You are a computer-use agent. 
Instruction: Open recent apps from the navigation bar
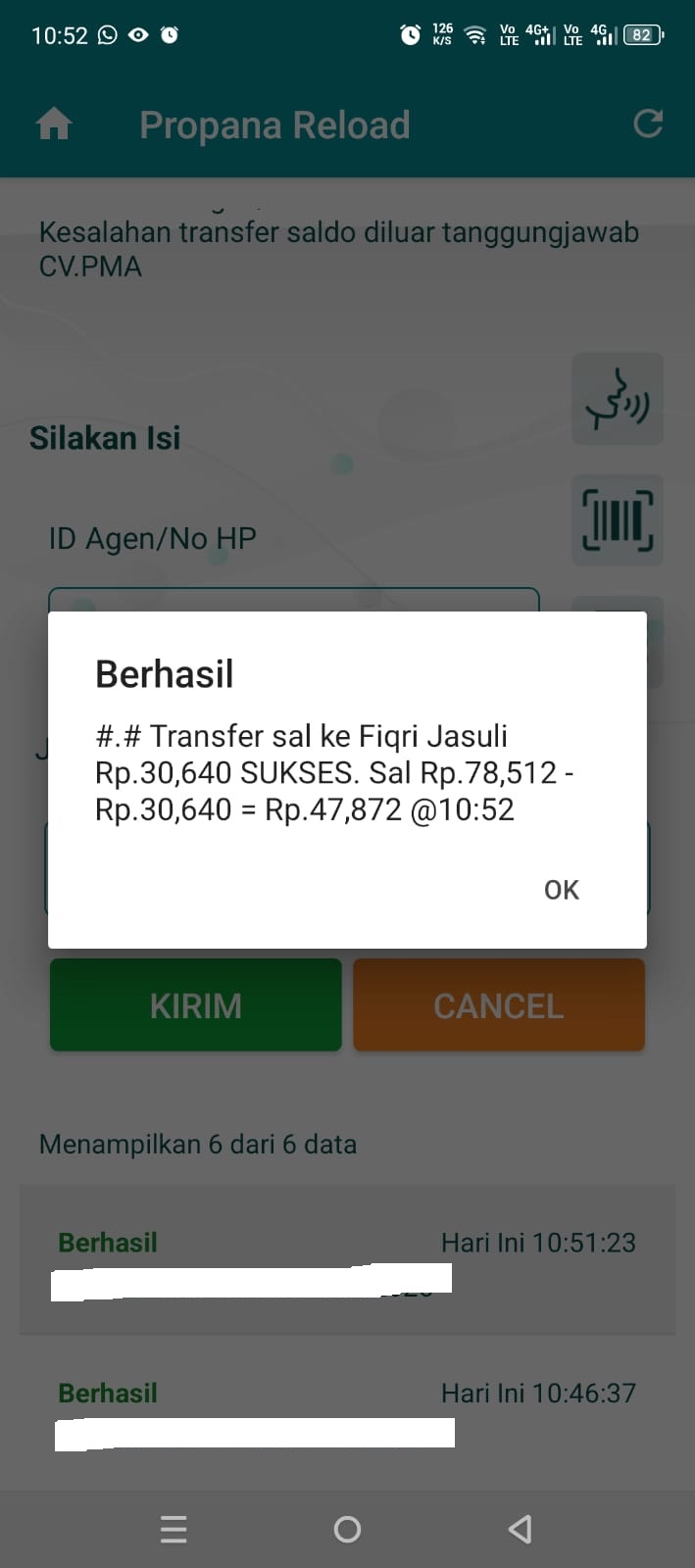click(174, 1529)
